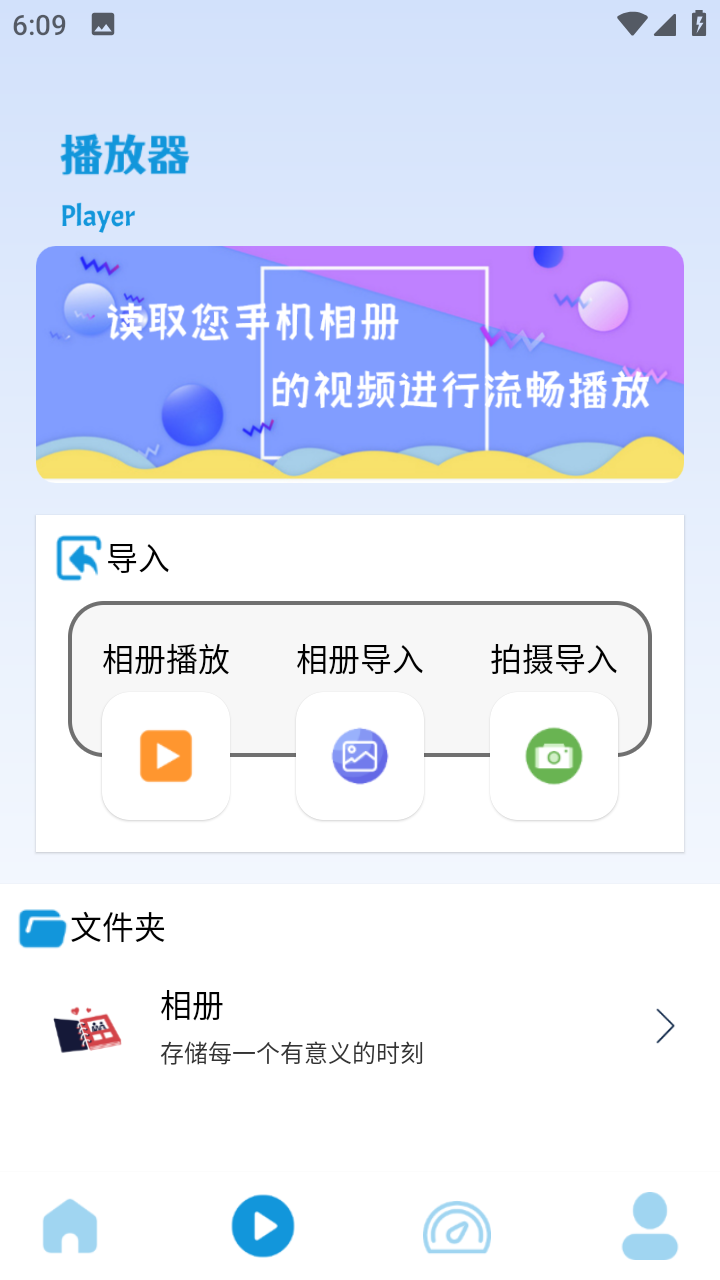Click the Player subtitle text
Viewport: 720px width, 1280px height.
coord(97,216)
